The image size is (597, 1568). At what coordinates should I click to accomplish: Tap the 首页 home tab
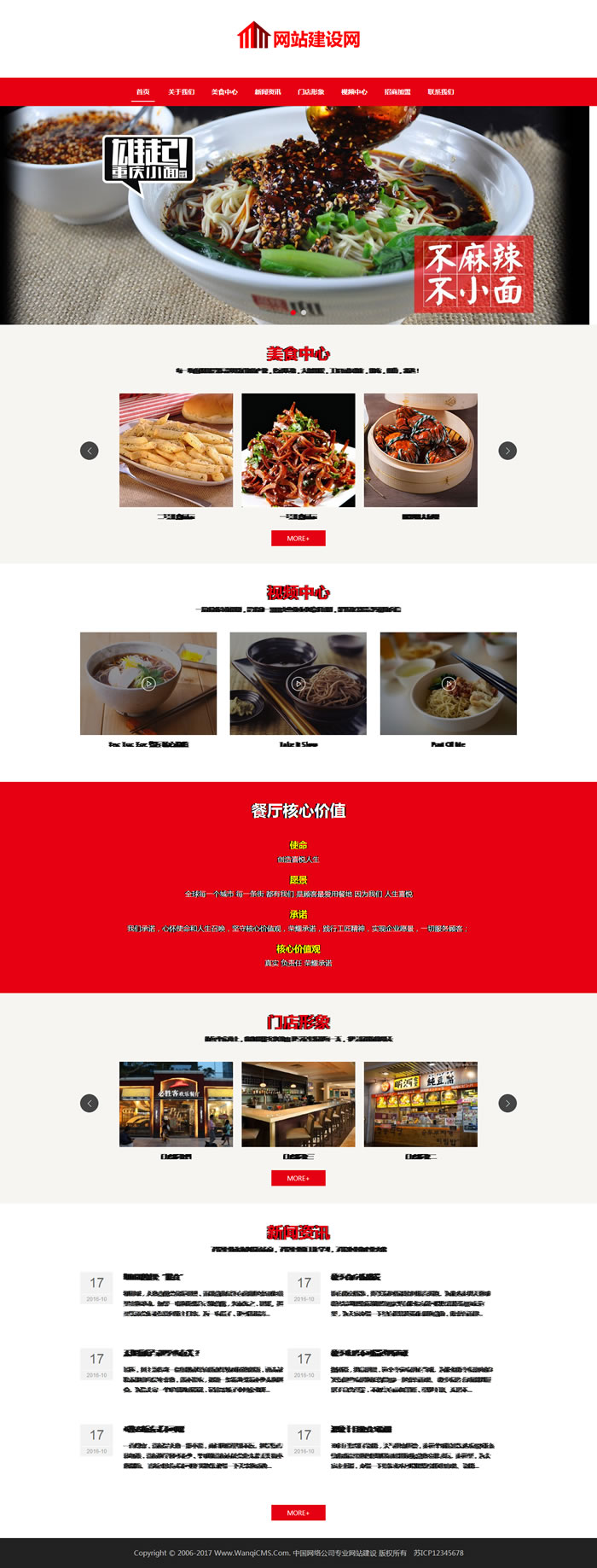pos(142,92)
